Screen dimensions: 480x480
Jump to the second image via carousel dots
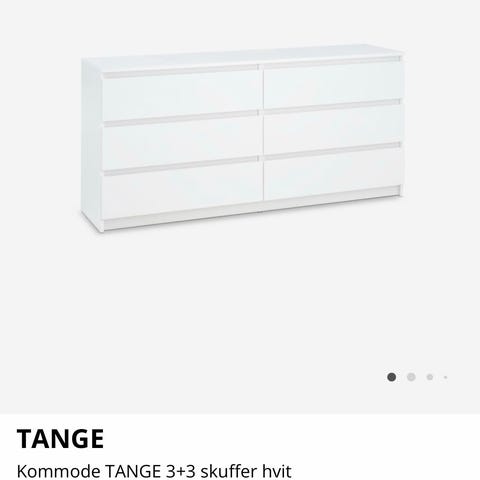coord(411,377)
